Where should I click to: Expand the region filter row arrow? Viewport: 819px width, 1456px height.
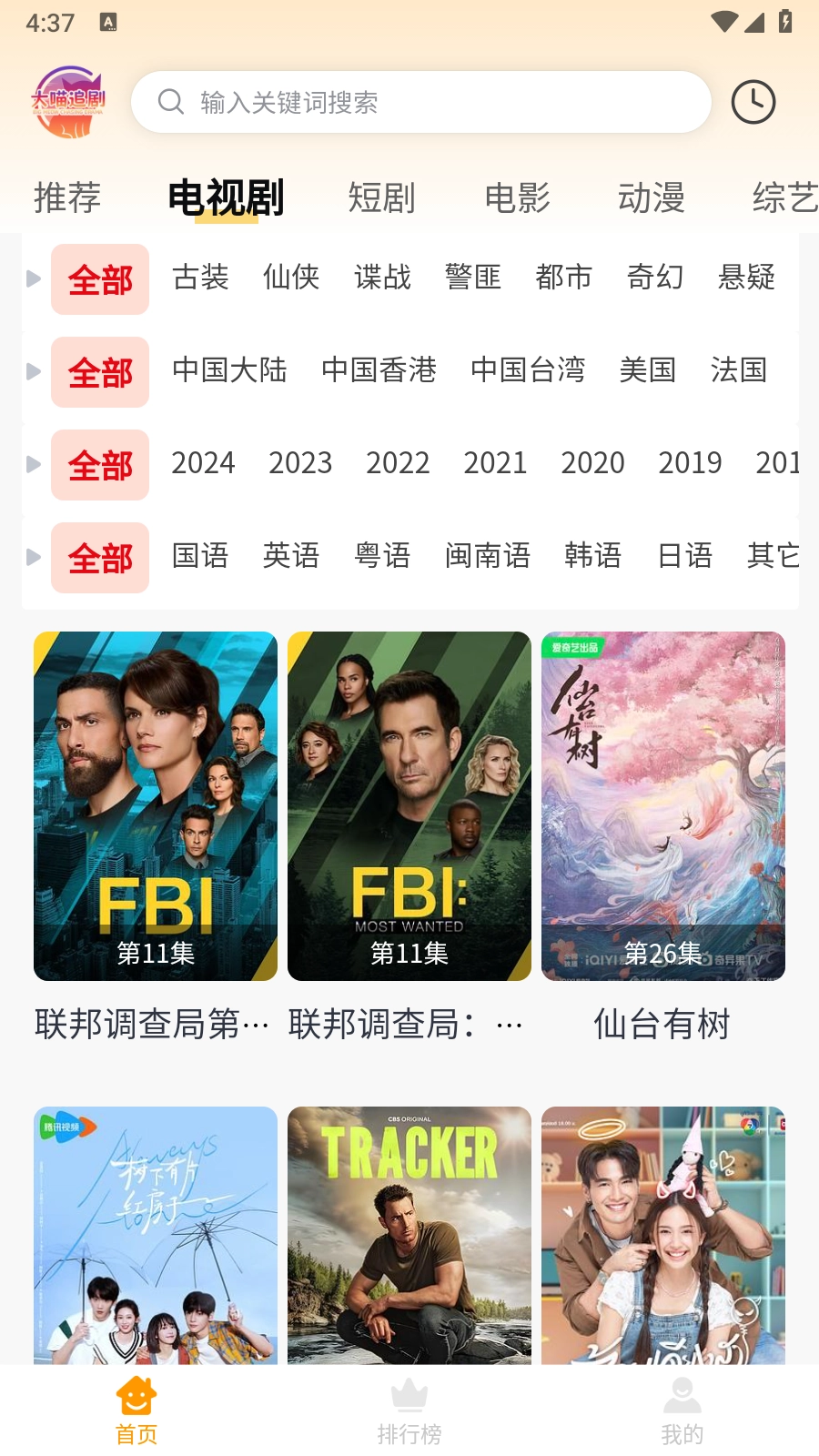33,371
